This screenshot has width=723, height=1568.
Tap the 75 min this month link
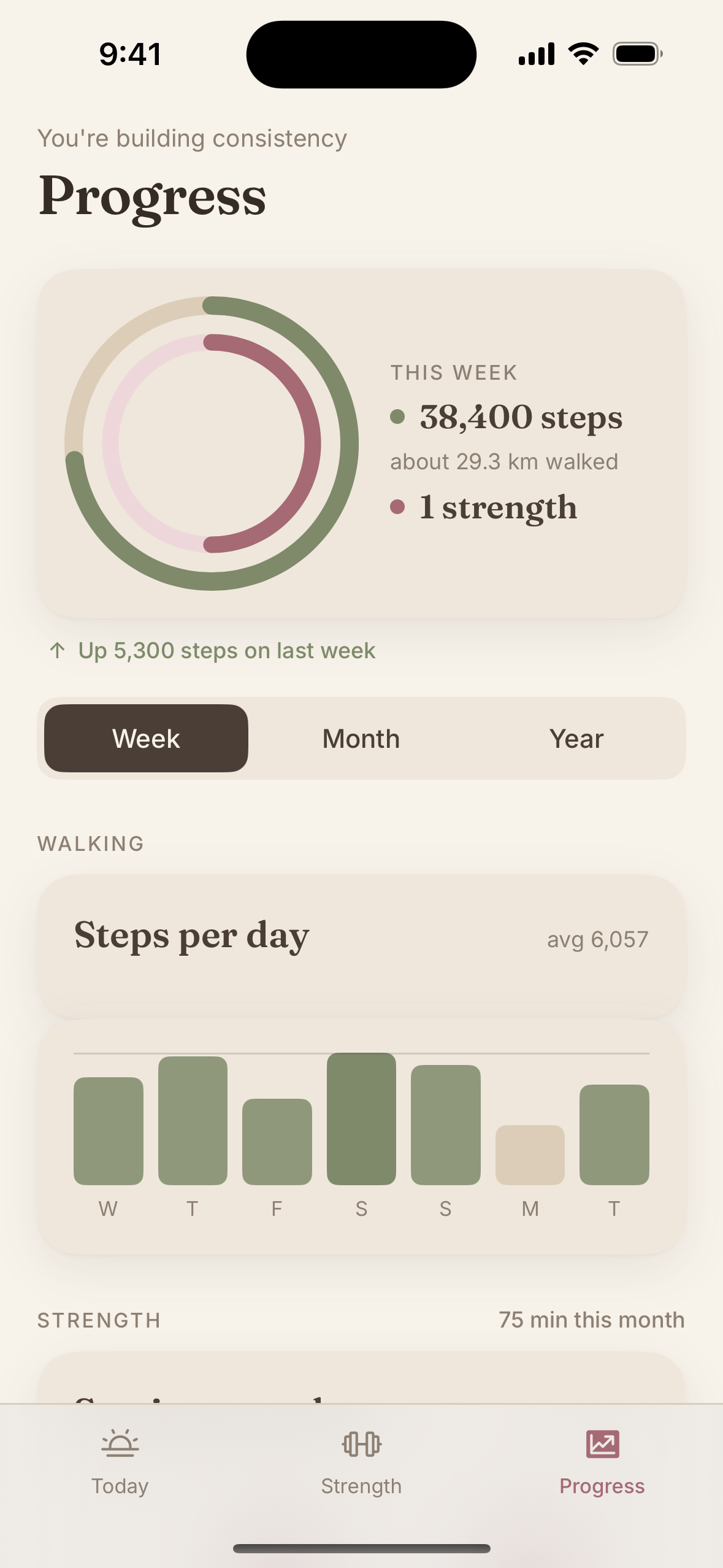pyautogui.click(x=592, y=1319)
